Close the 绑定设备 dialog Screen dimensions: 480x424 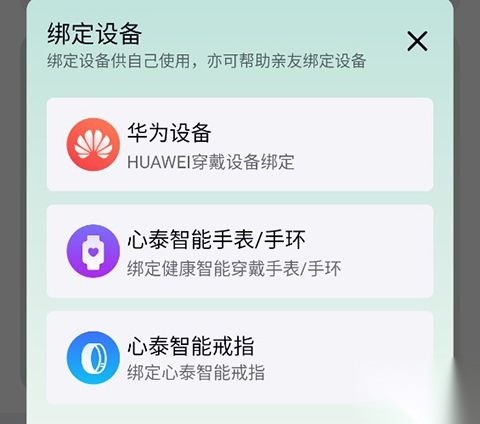point(417,41)
